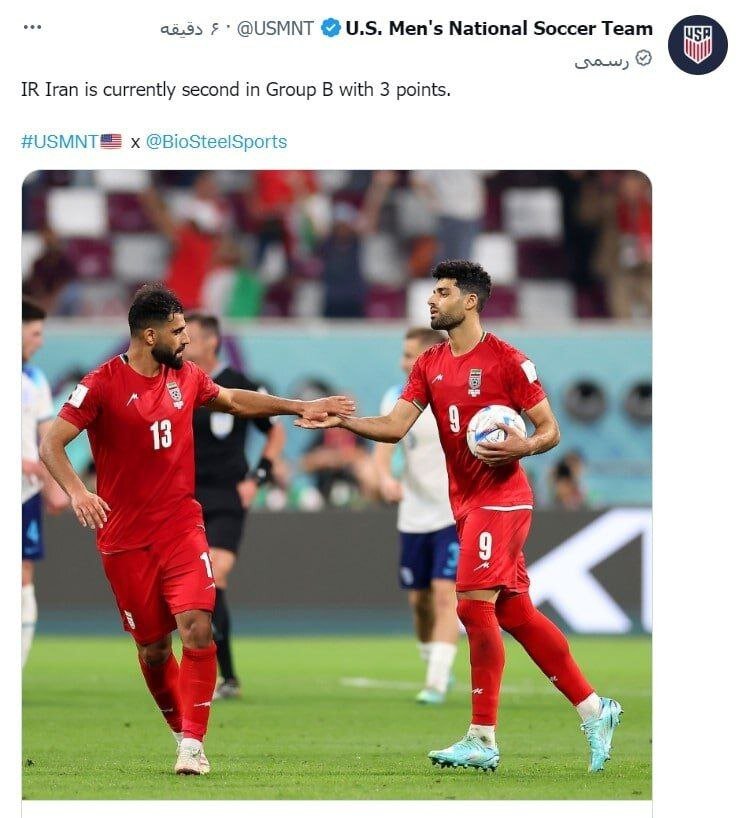This screenshot has height=818, width=747.
Task: Open the USA team profile picture
Action: (x=697, y=44)
